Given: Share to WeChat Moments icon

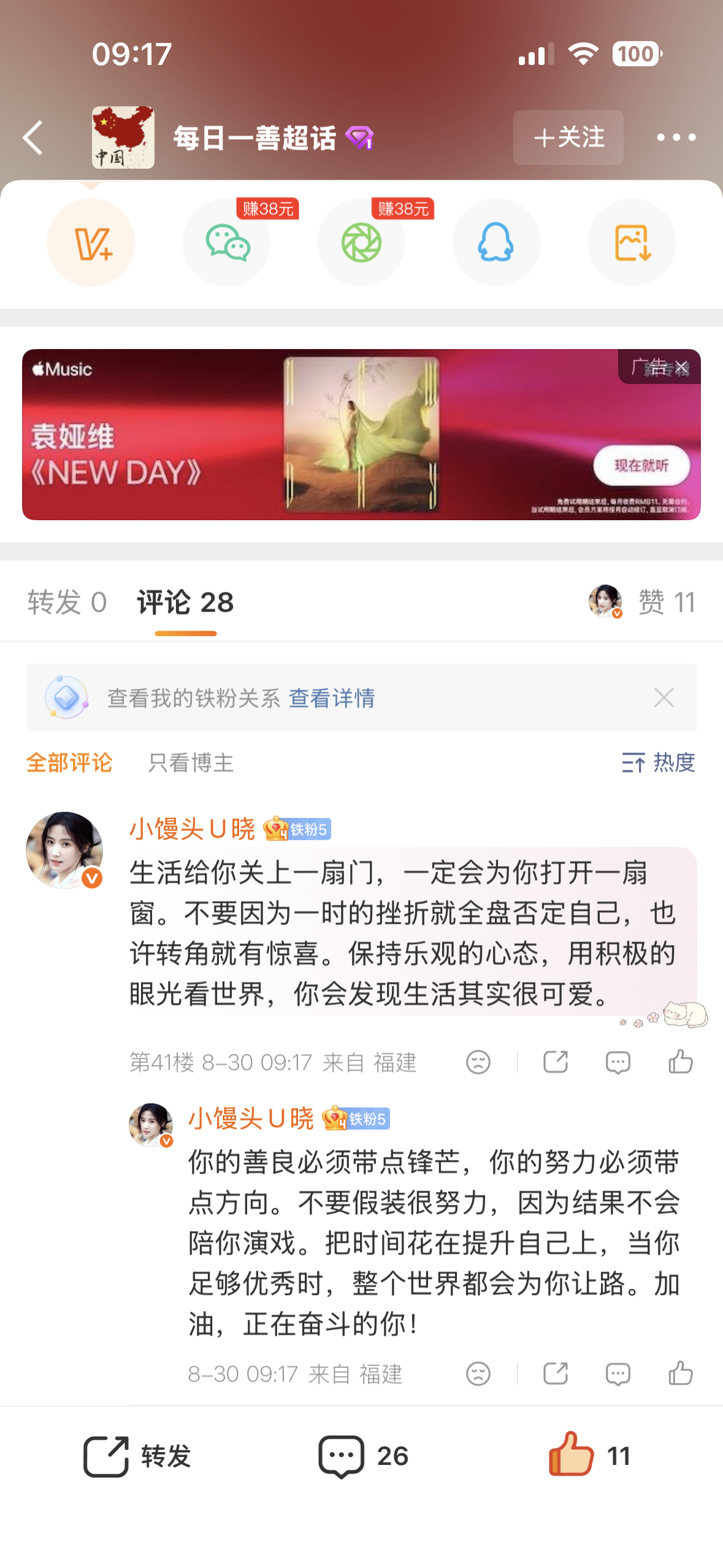Looking at the screenshot, I should 361,242.
